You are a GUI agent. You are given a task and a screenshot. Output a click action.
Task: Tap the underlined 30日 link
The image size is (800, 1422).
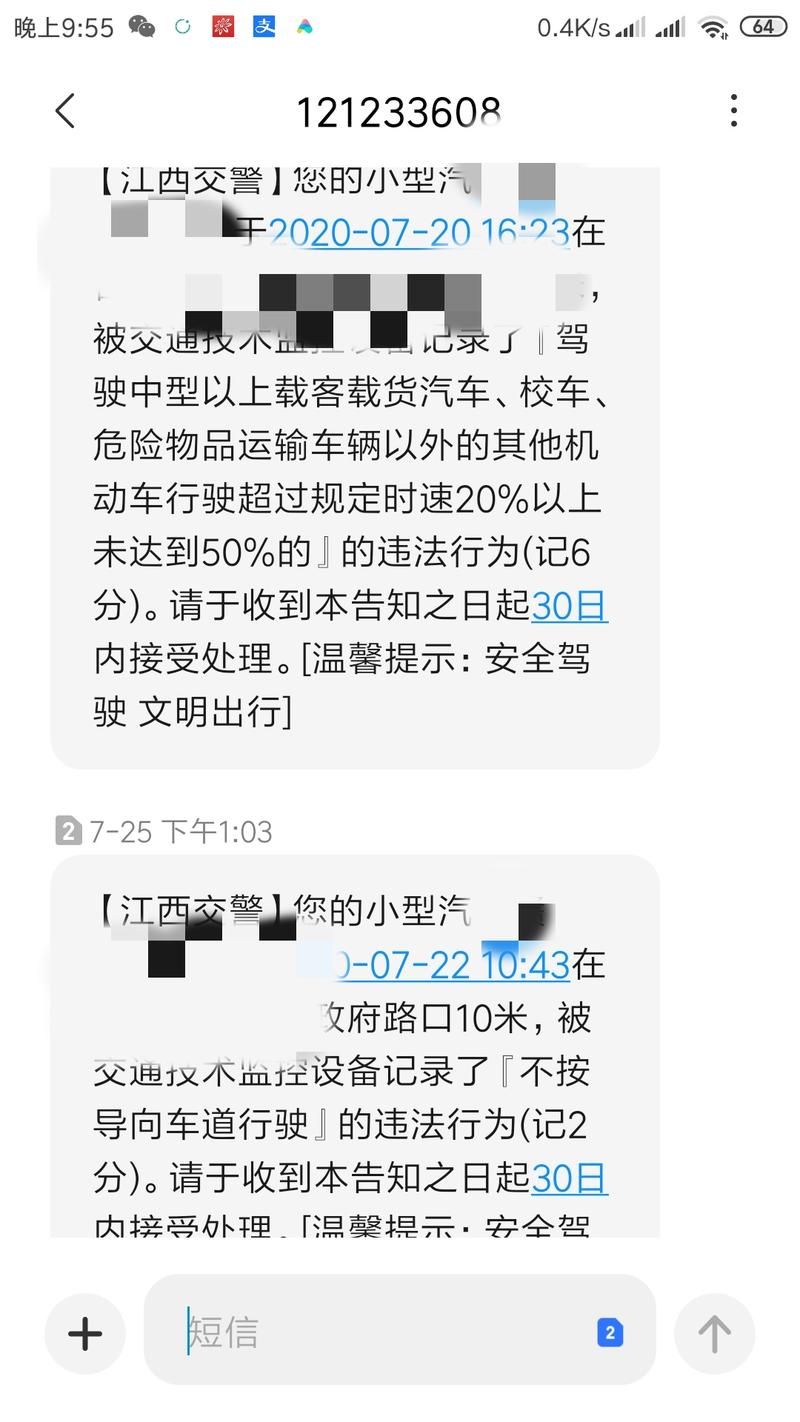click(568, 606)
